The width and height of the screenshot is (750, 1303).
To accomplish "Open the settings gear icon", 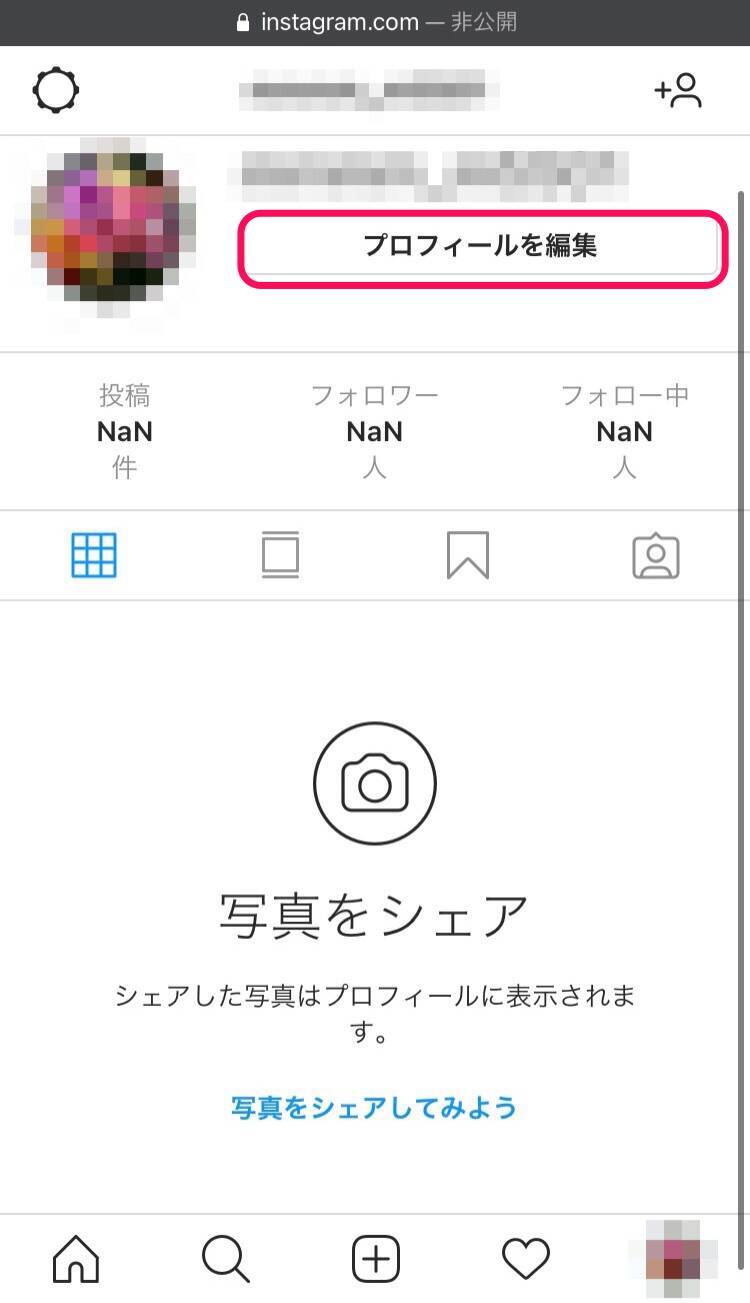I will (x=56, y=91).
